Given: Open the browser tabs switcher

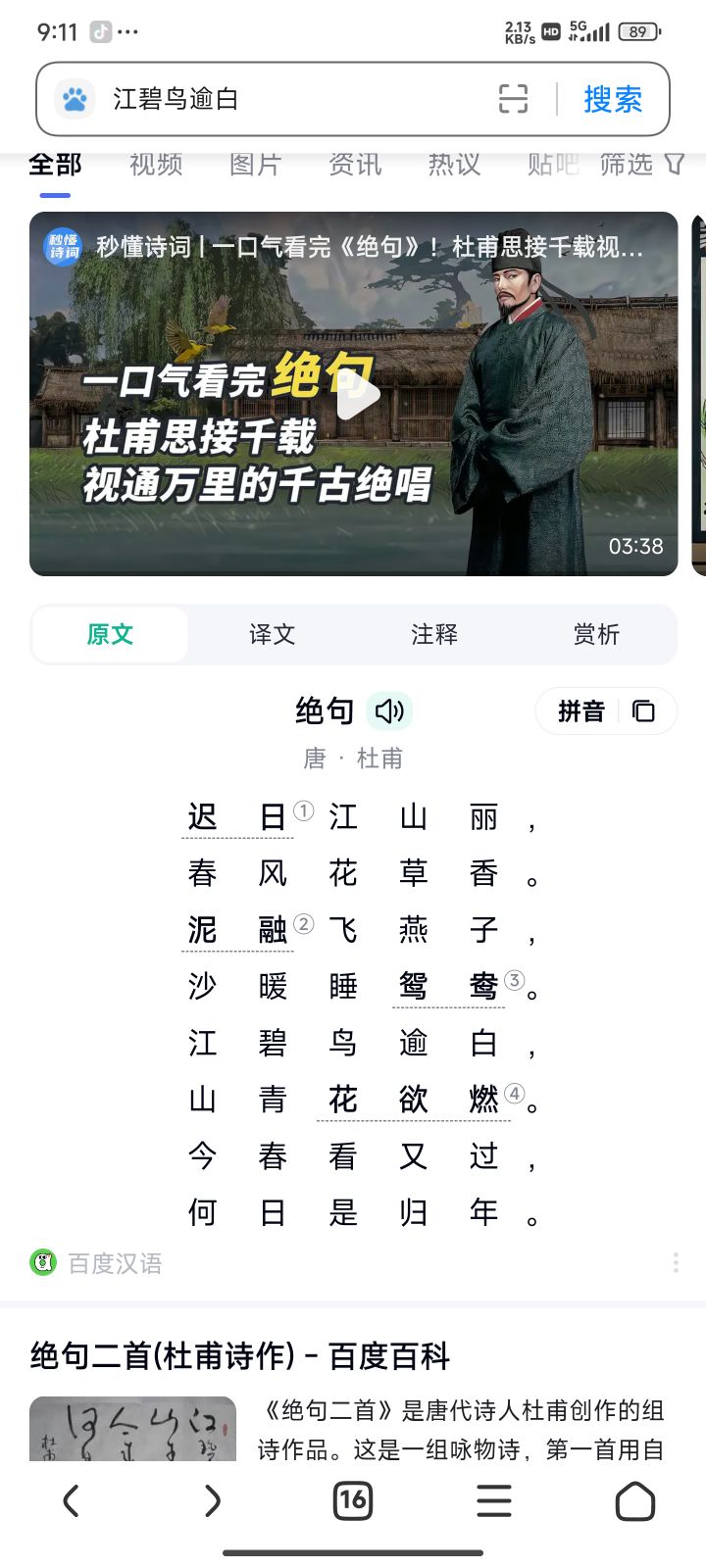Looking at the screenshot, I should [x=353, y=1500].
